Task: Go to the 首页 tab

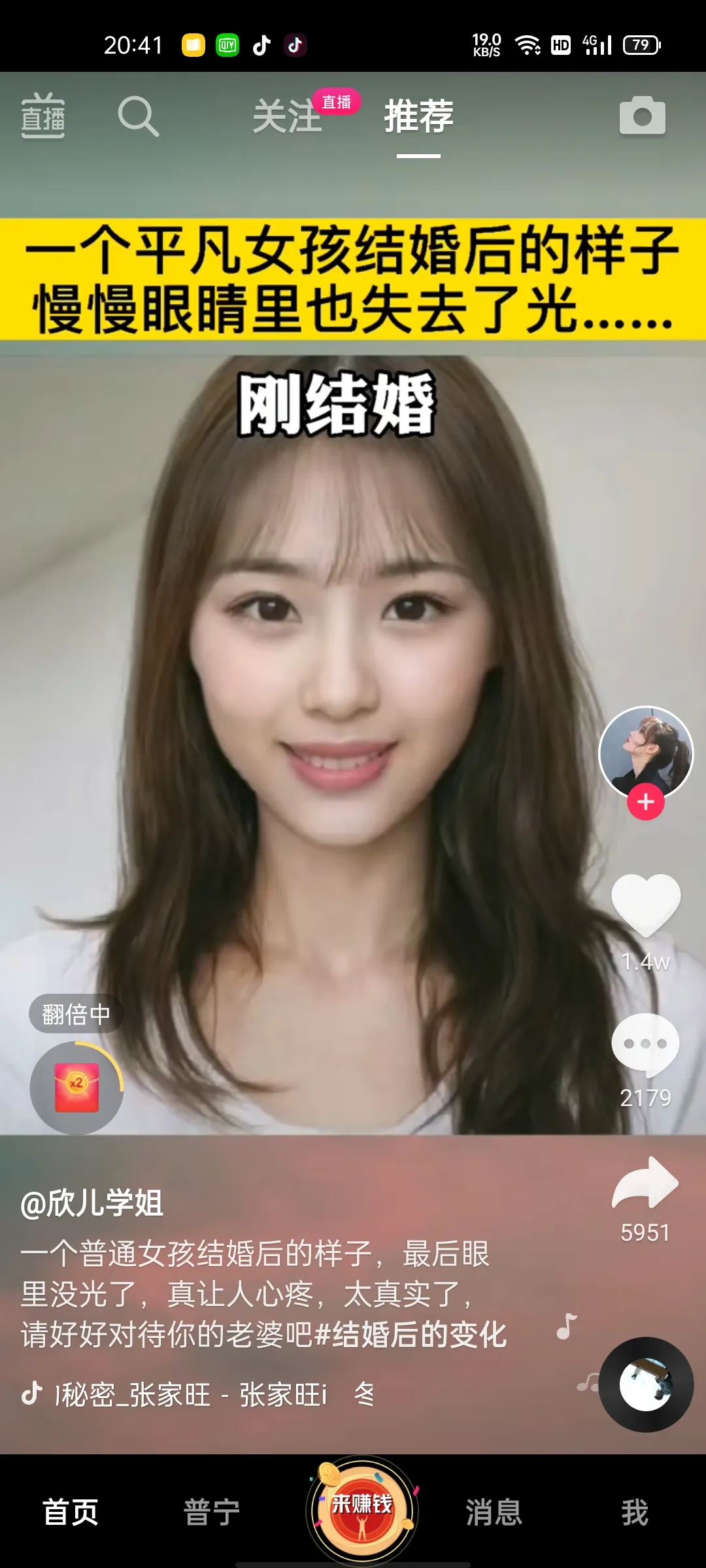Action: (71, 1512)
